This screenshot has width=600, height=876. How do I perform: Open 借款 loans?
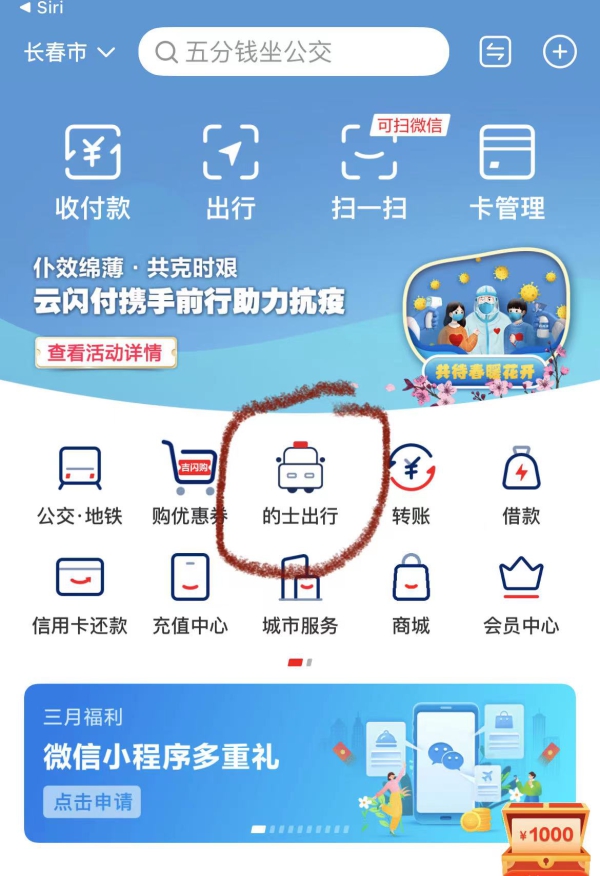(521, 485)
